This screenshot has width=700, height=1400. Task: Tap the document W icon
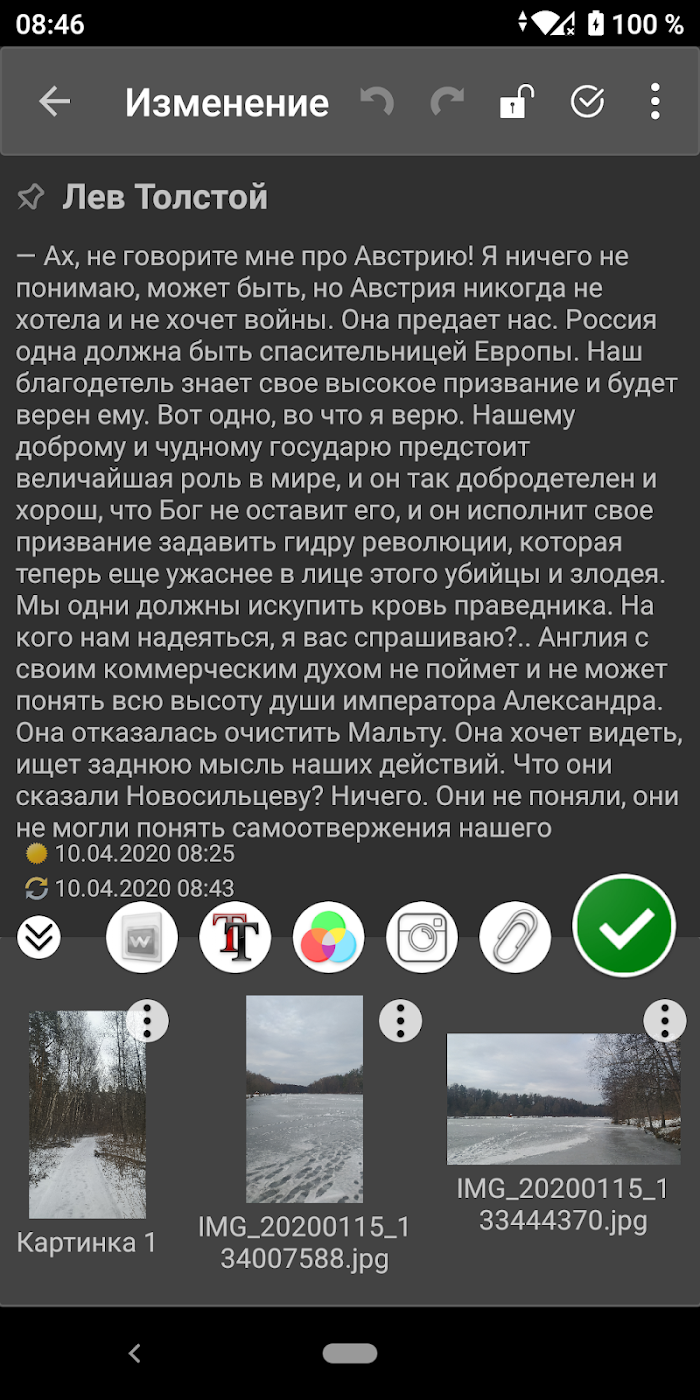[x=142, y=937]
